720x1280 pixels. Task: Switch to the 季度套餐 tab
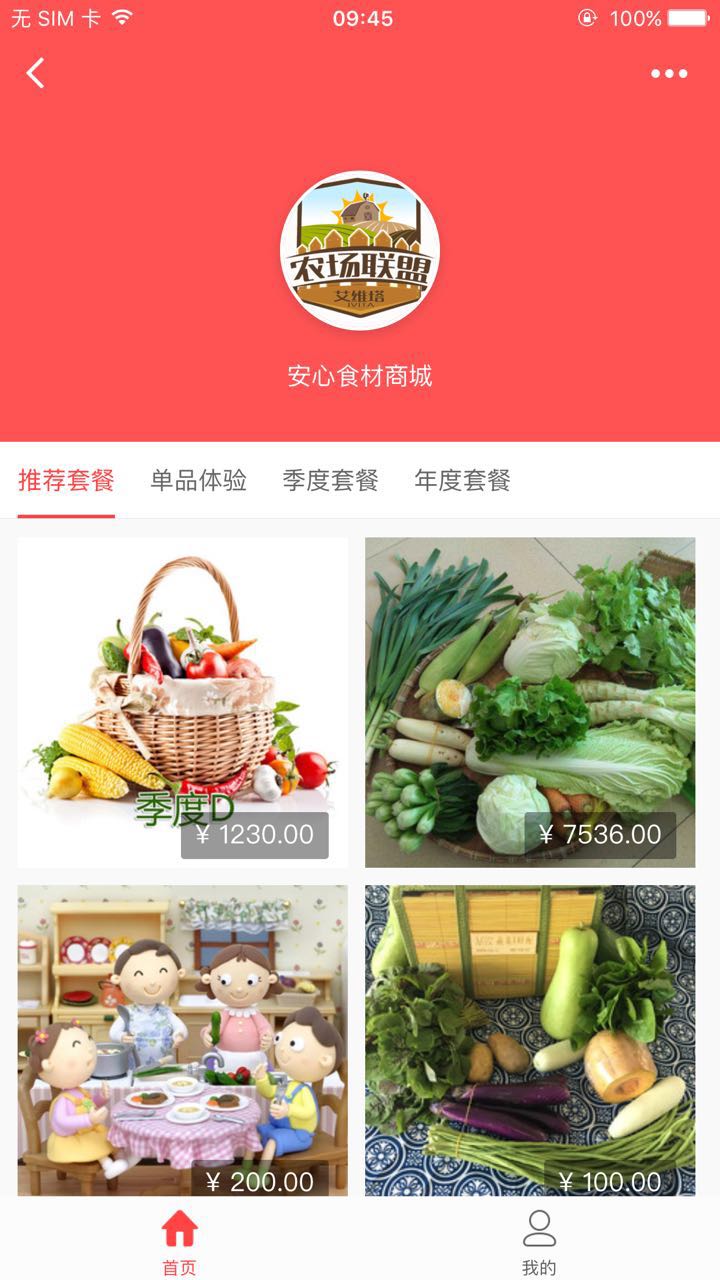(330, 481)
